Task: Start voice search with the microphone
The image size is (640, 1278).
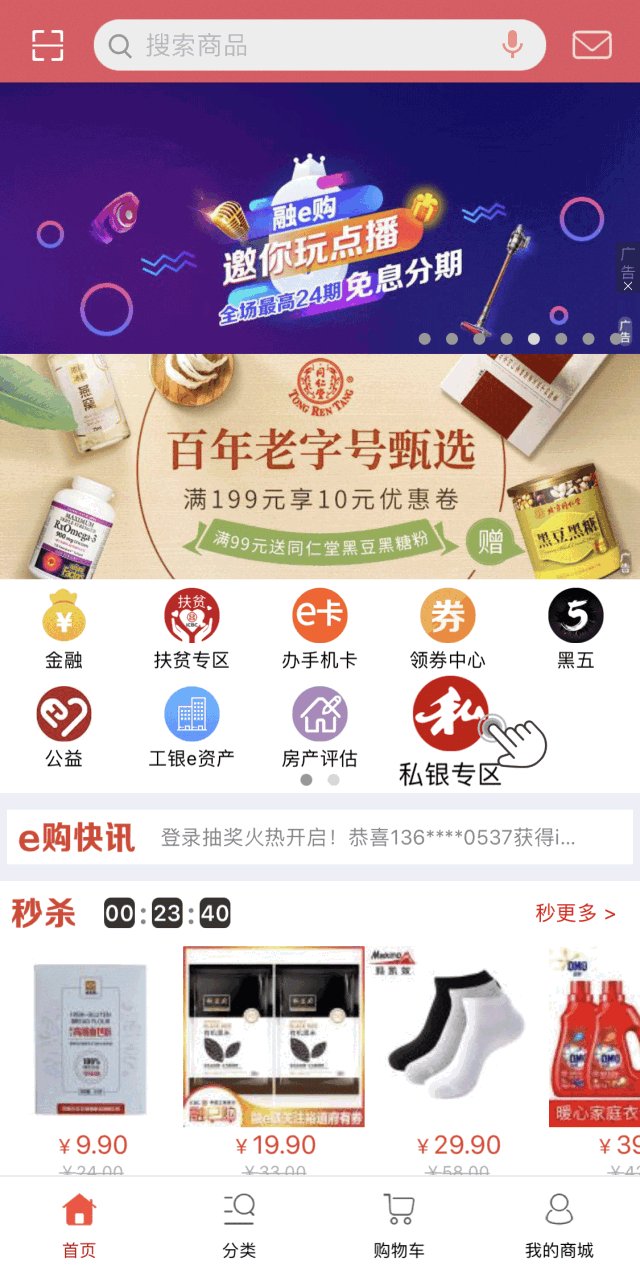Action: point(512,45)
